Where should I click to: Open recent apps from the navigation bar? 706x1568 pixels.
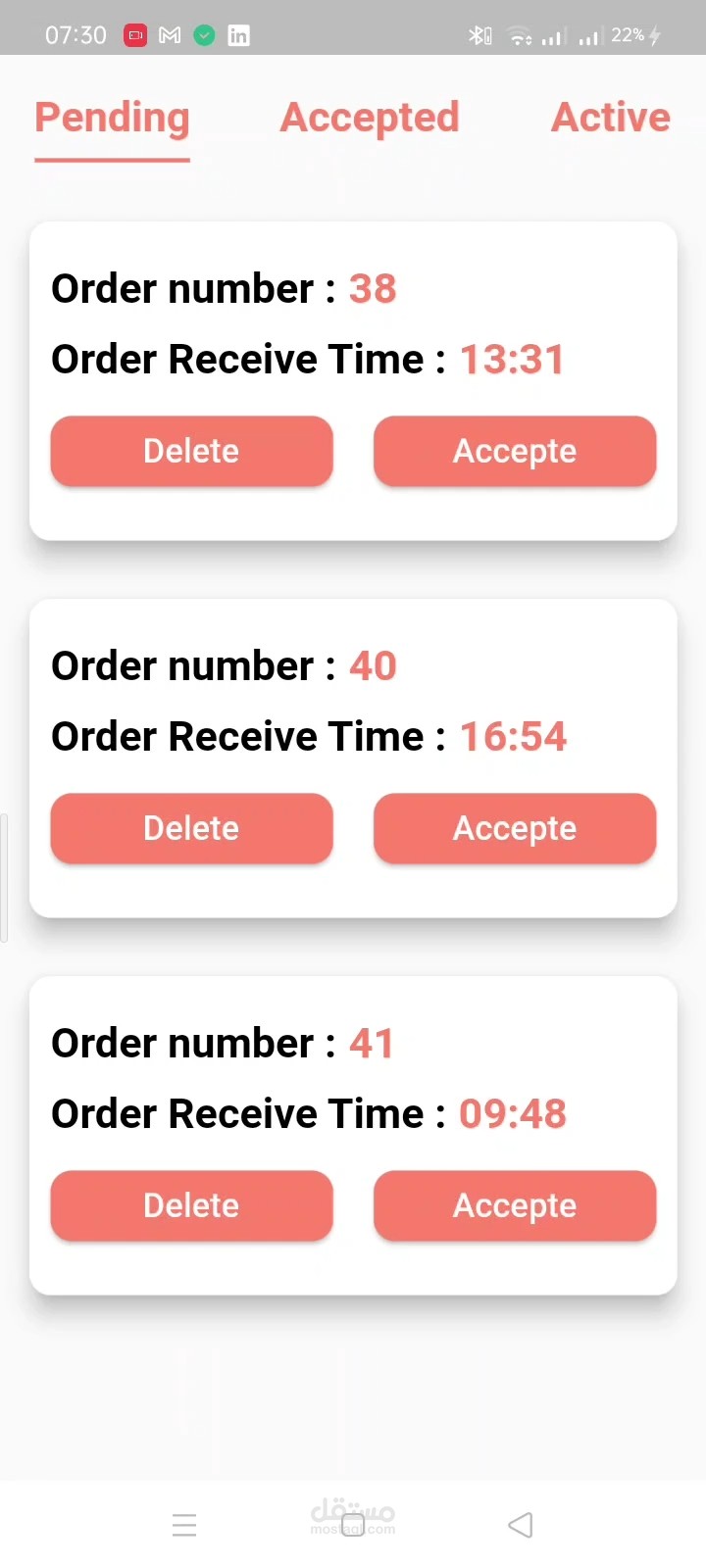click(x=184, y=1525)
